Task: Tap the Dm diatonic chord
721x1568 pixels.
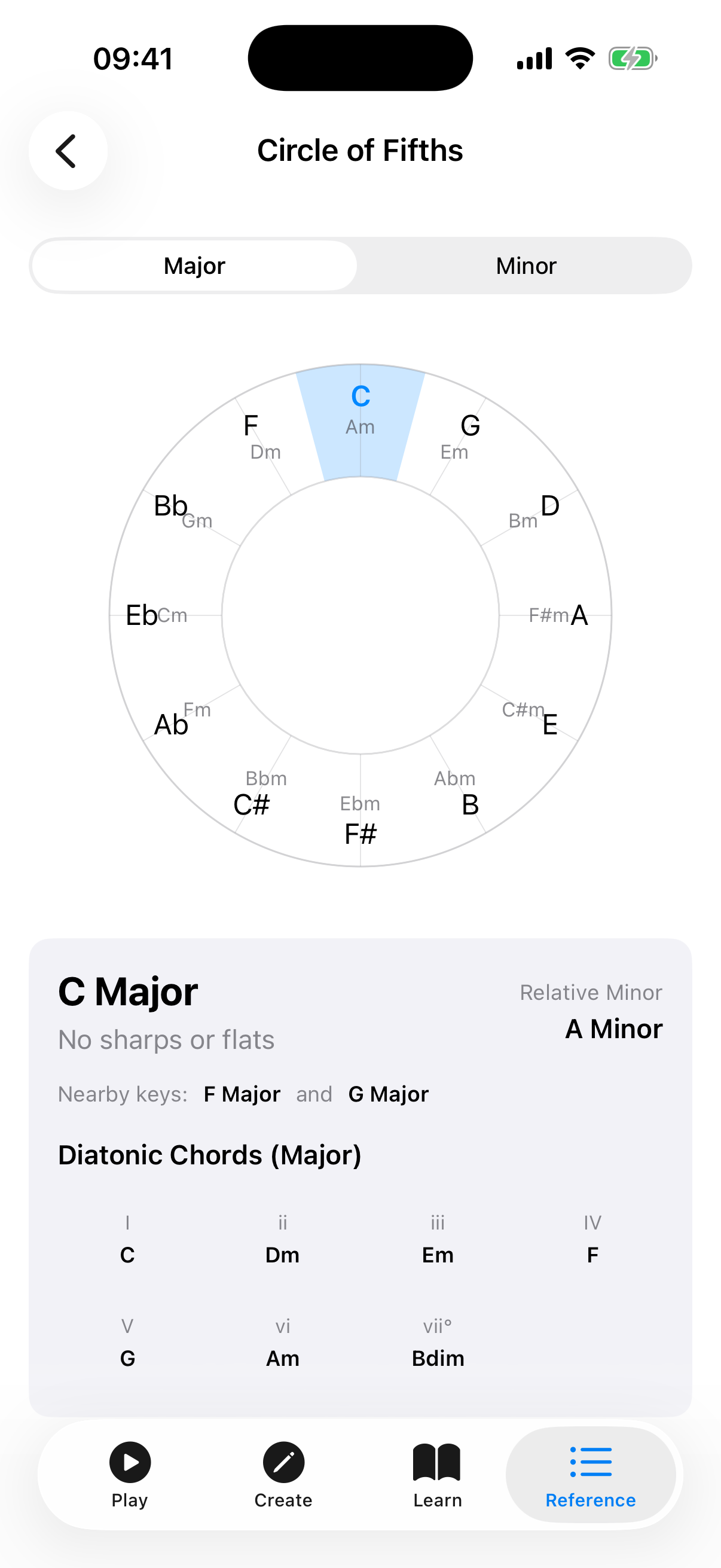Action: coord(282,1255)
